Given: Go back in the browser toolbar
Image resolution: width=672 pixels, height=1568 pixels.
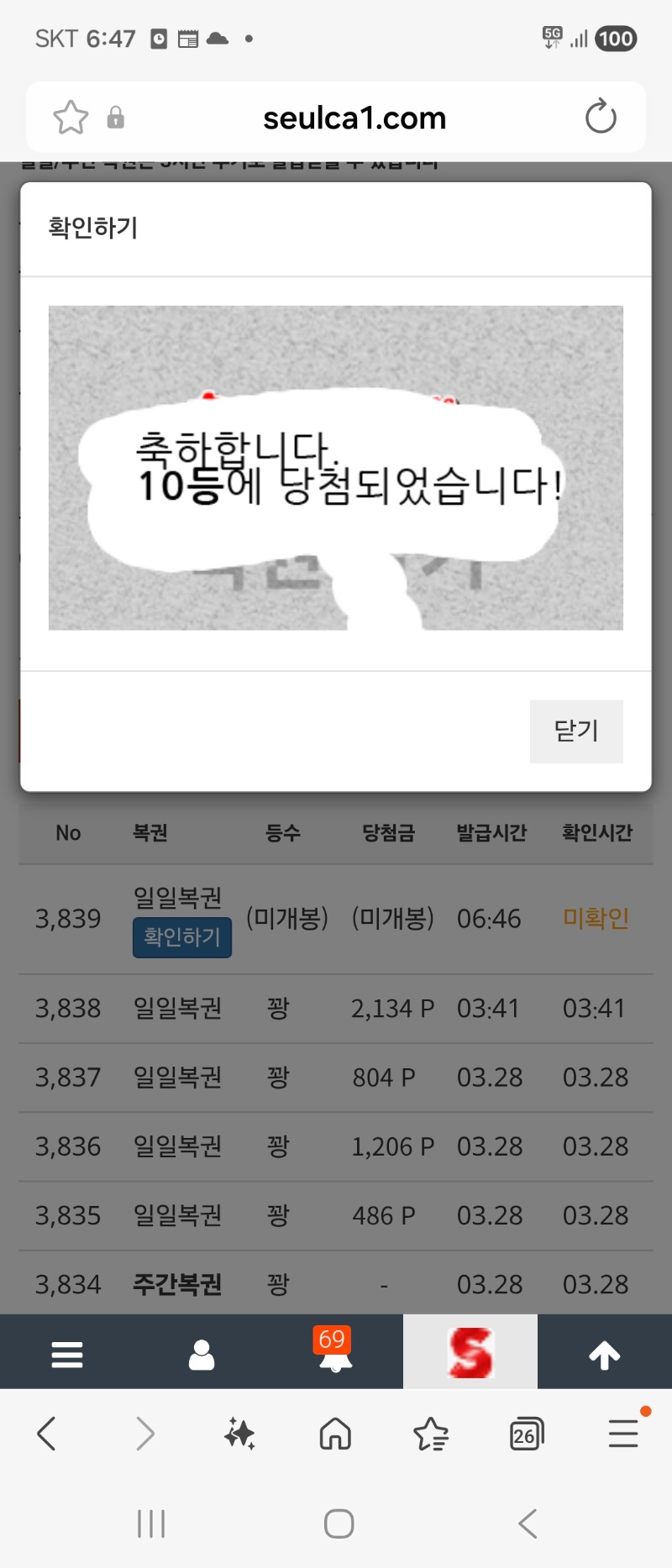Looking at the screenshot, I should click(47, 1434).
